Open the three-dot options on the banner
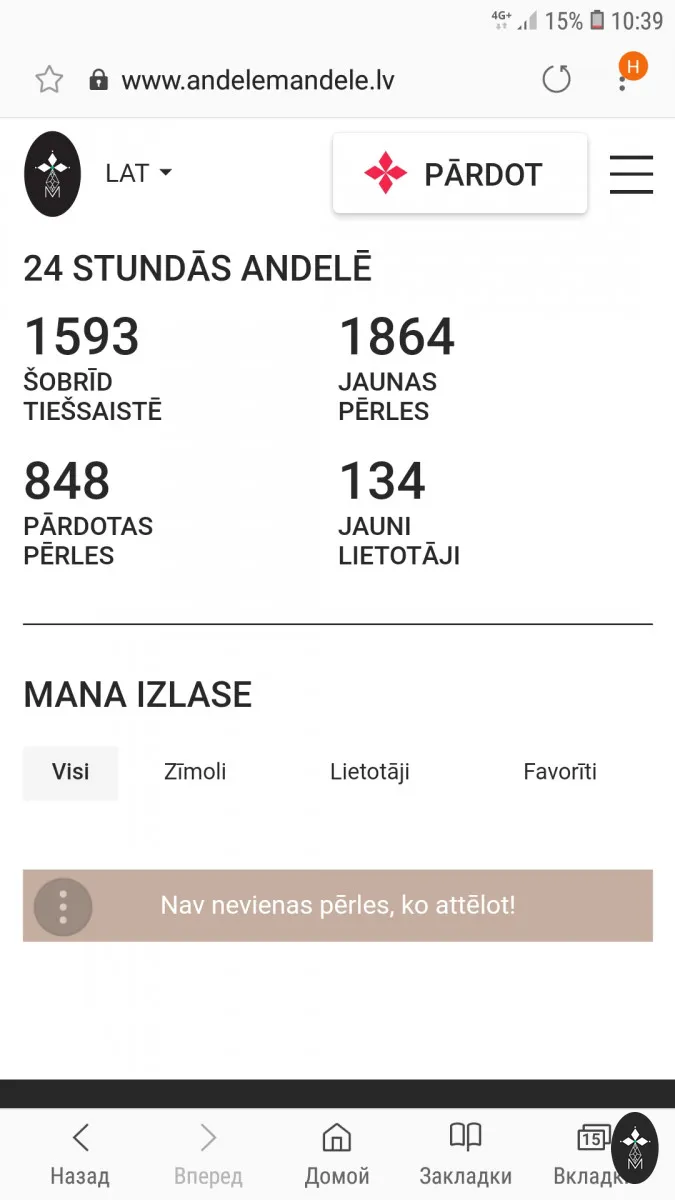The image size is (675, 1200). (x=63, y=906)
